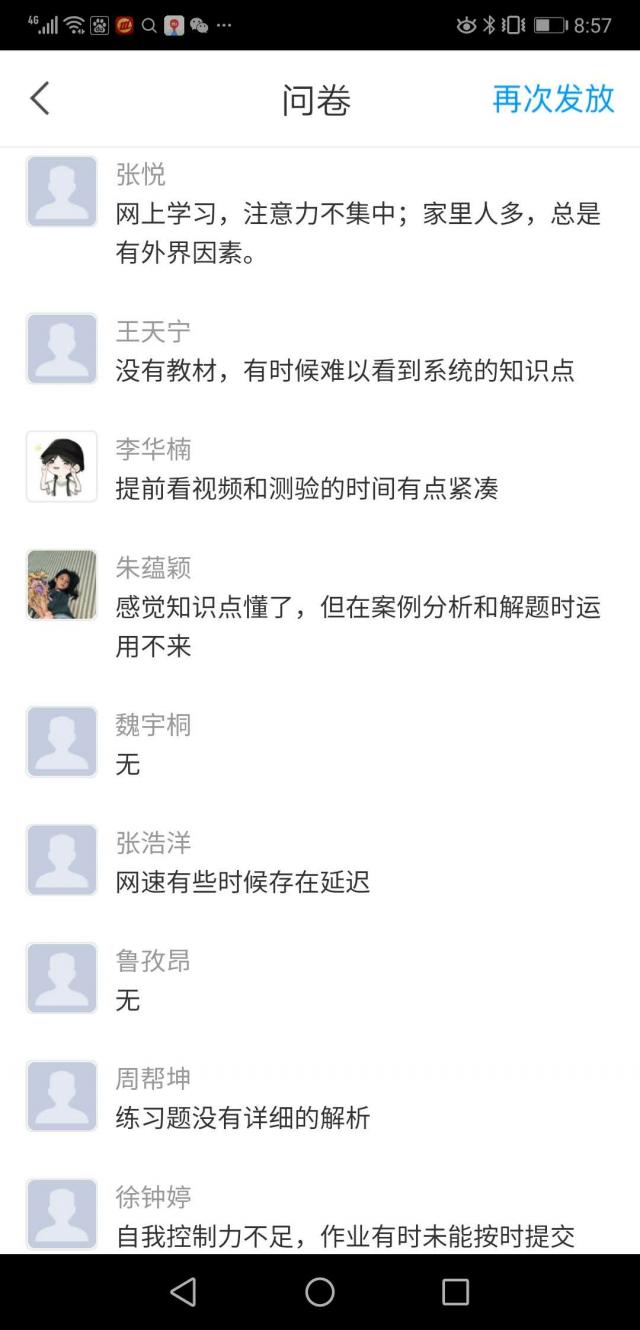Go back using the header arrow
The image size is (640, 1330).
tap(40, 99)
